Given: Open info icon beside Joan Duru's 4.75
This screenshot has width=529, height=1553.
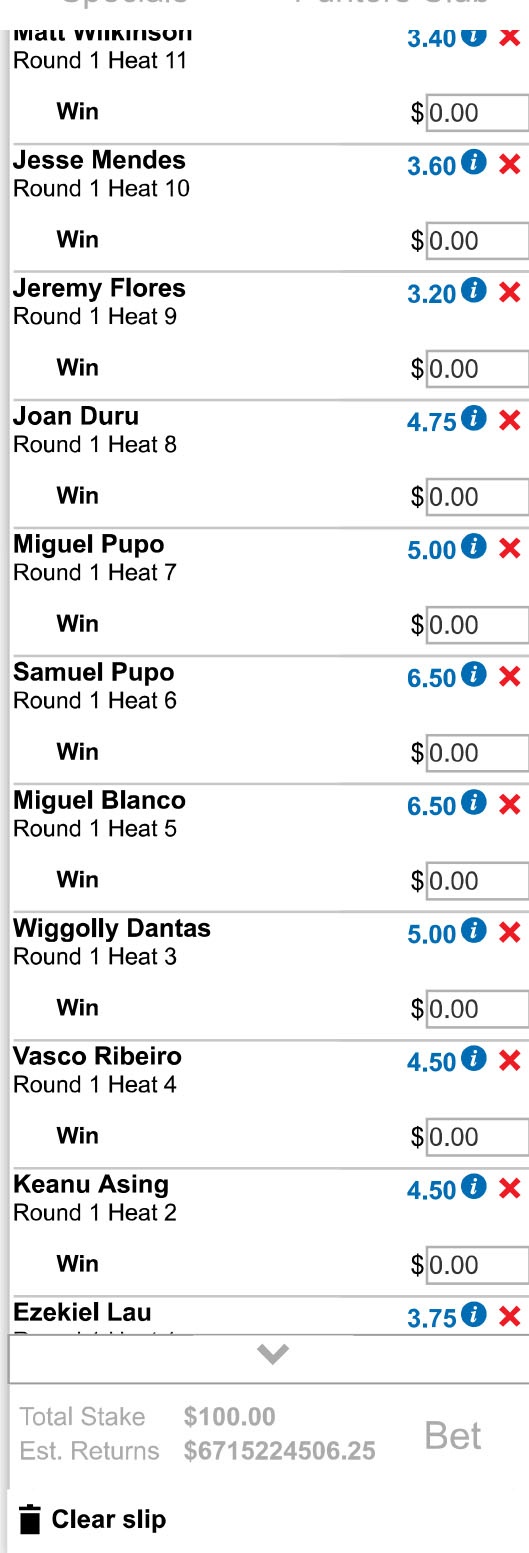Looking at the screenshot, I should [475, 419].
